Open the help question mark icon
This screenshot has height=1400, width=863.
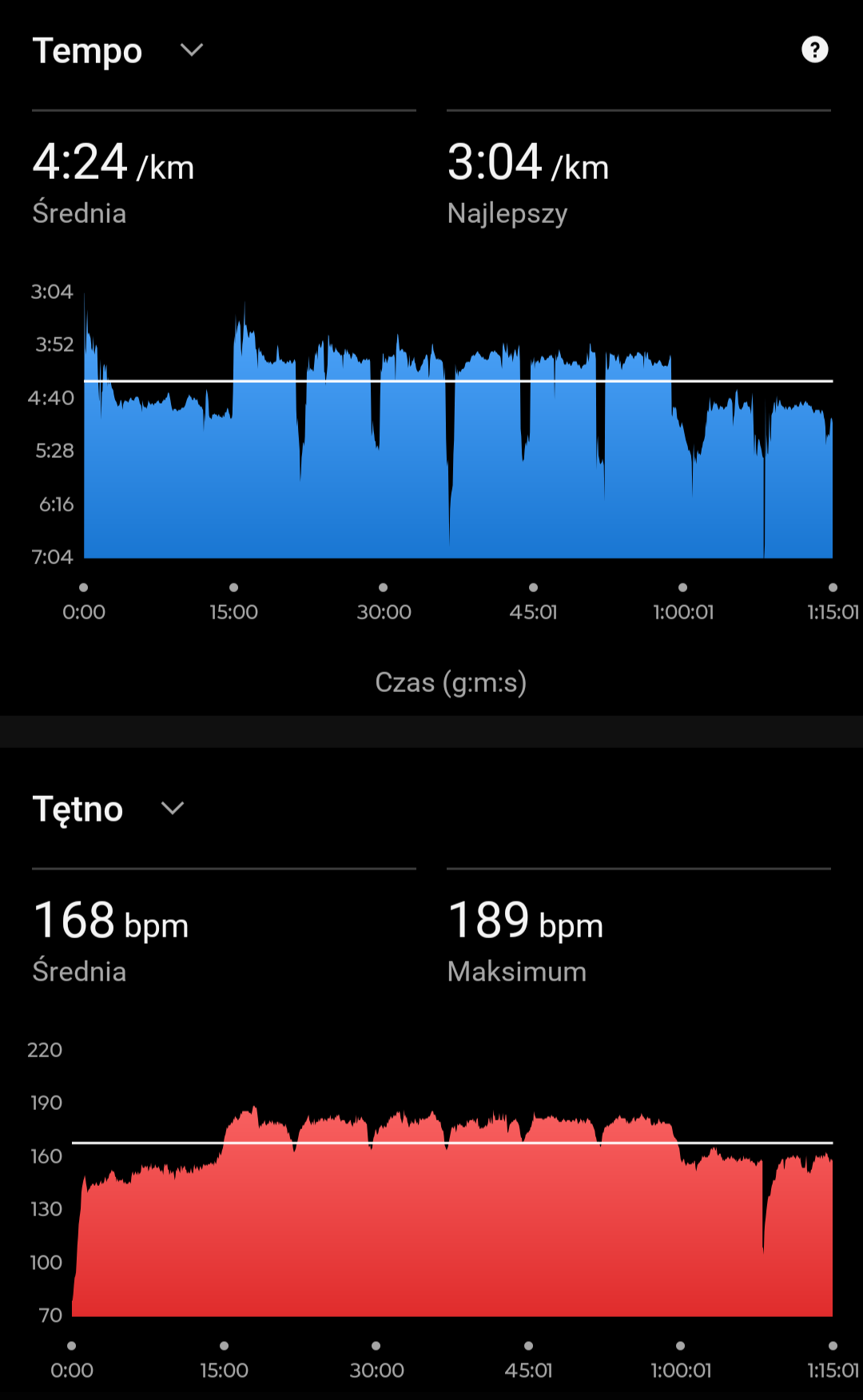(814, 50)
